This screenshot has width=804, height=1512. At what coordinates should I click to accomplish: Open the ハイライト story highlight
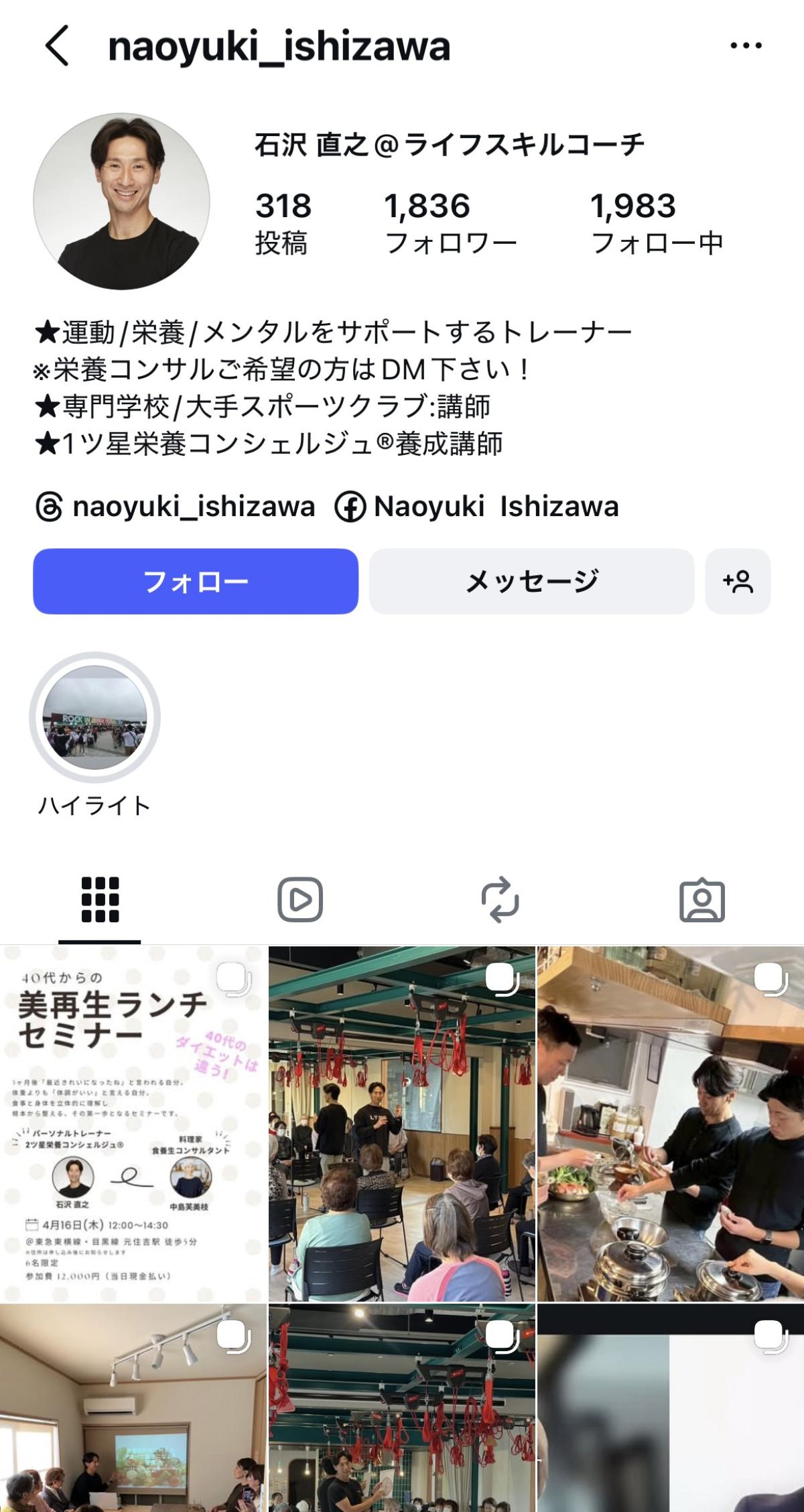point(95,717)
